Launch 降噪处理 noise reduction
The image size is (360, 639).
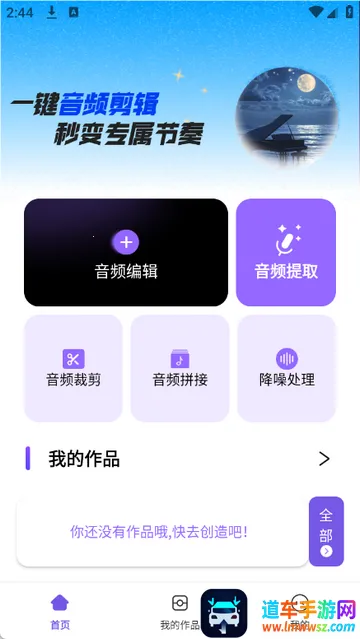(287, 368)
